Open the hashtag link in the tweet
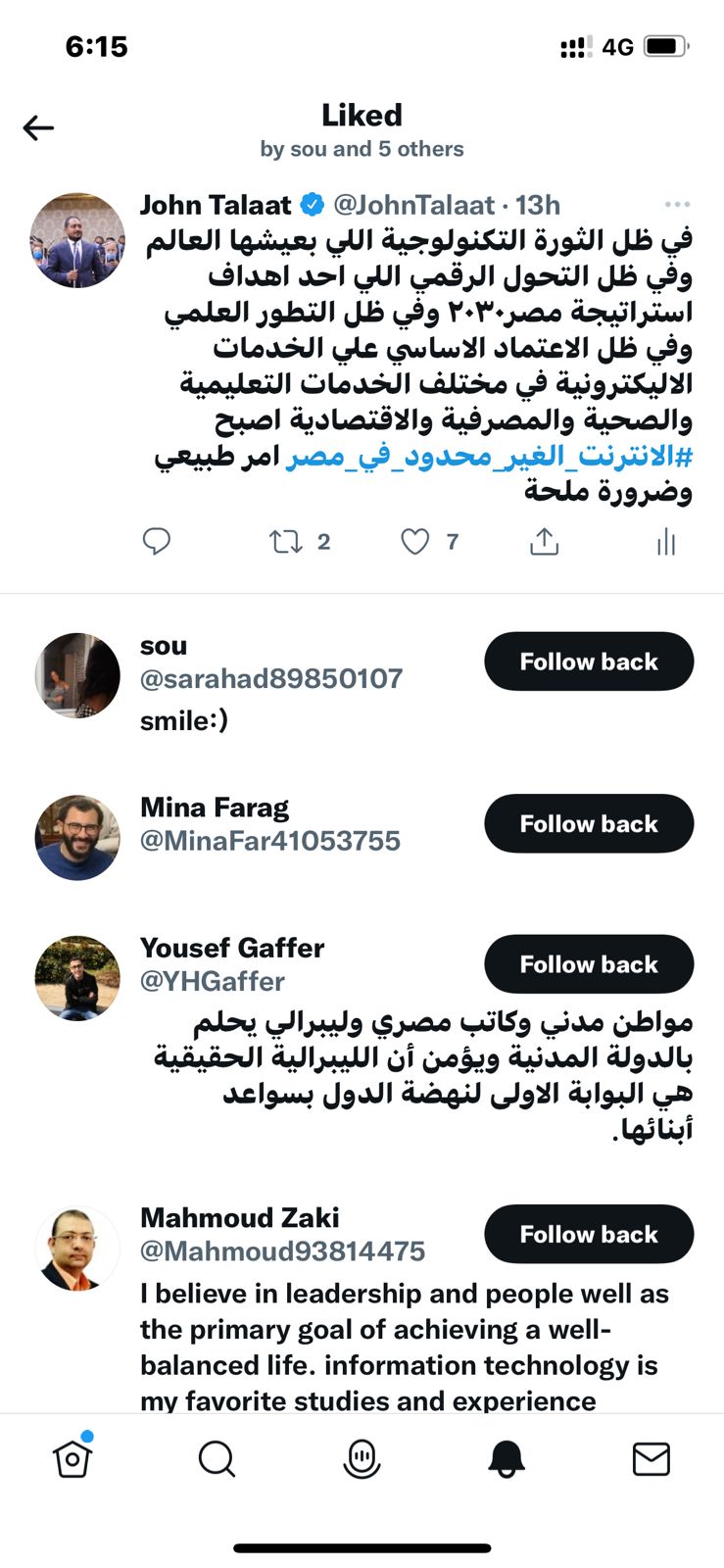Image resolution: width=724 pixels, height=1568 pixels. point(490,457)
